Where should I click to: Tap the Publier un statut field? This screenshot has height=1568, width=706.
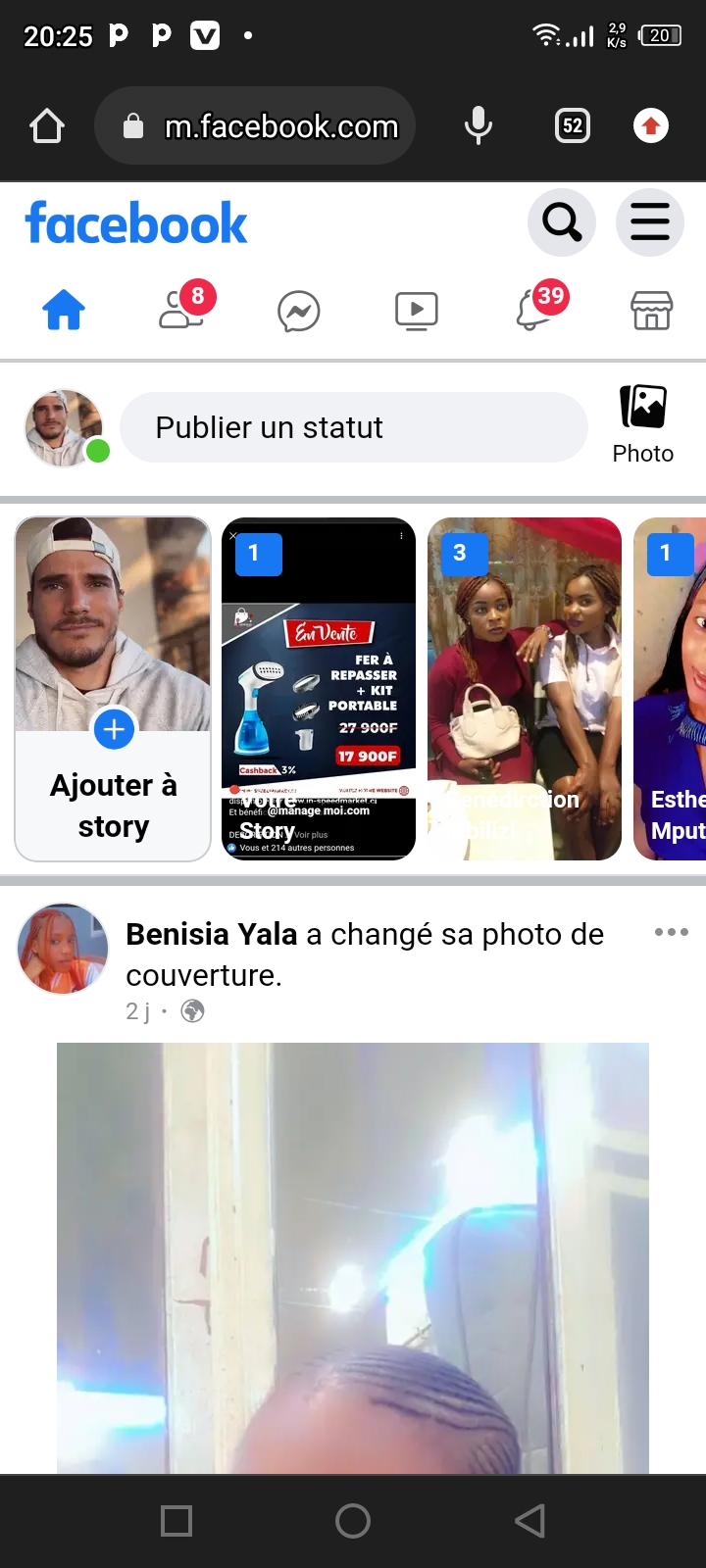coord(353,427)
